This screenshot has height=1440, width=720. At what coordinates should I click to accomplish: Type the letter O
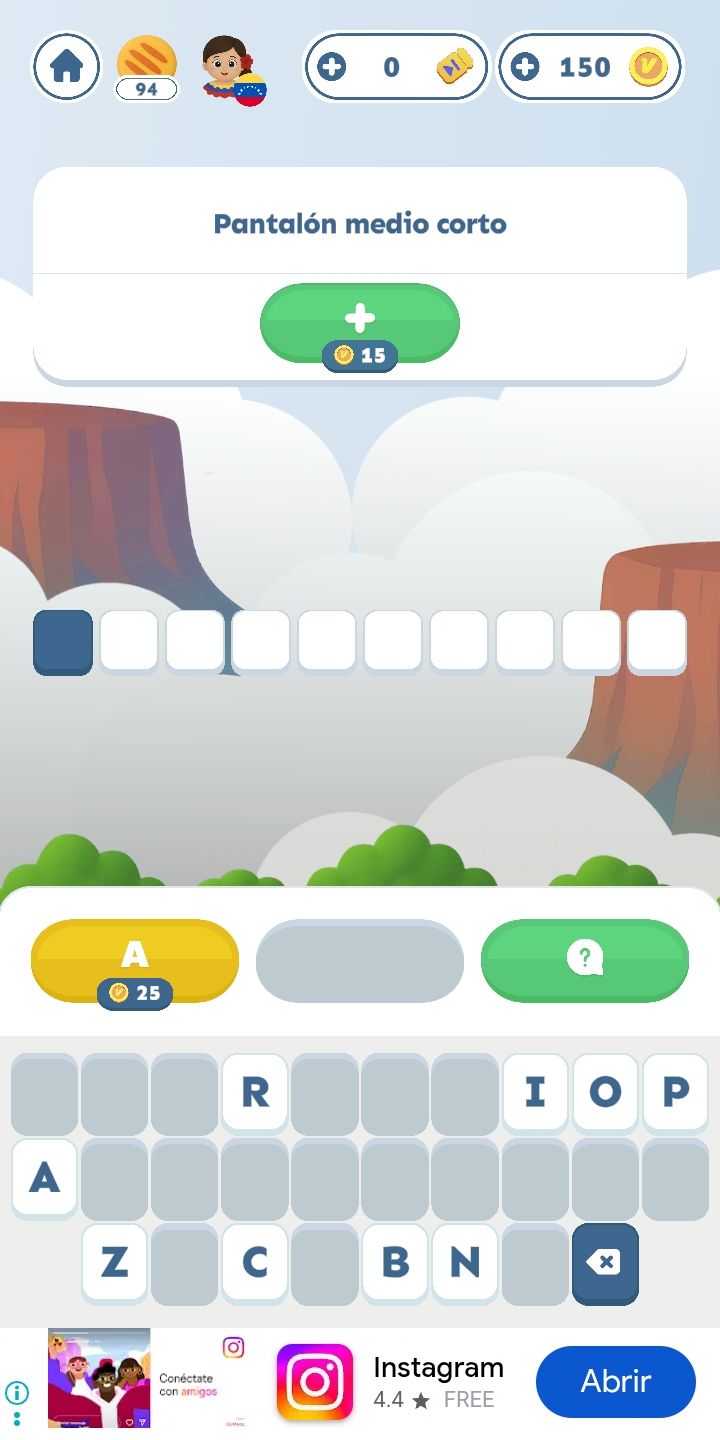point(605,1093)
